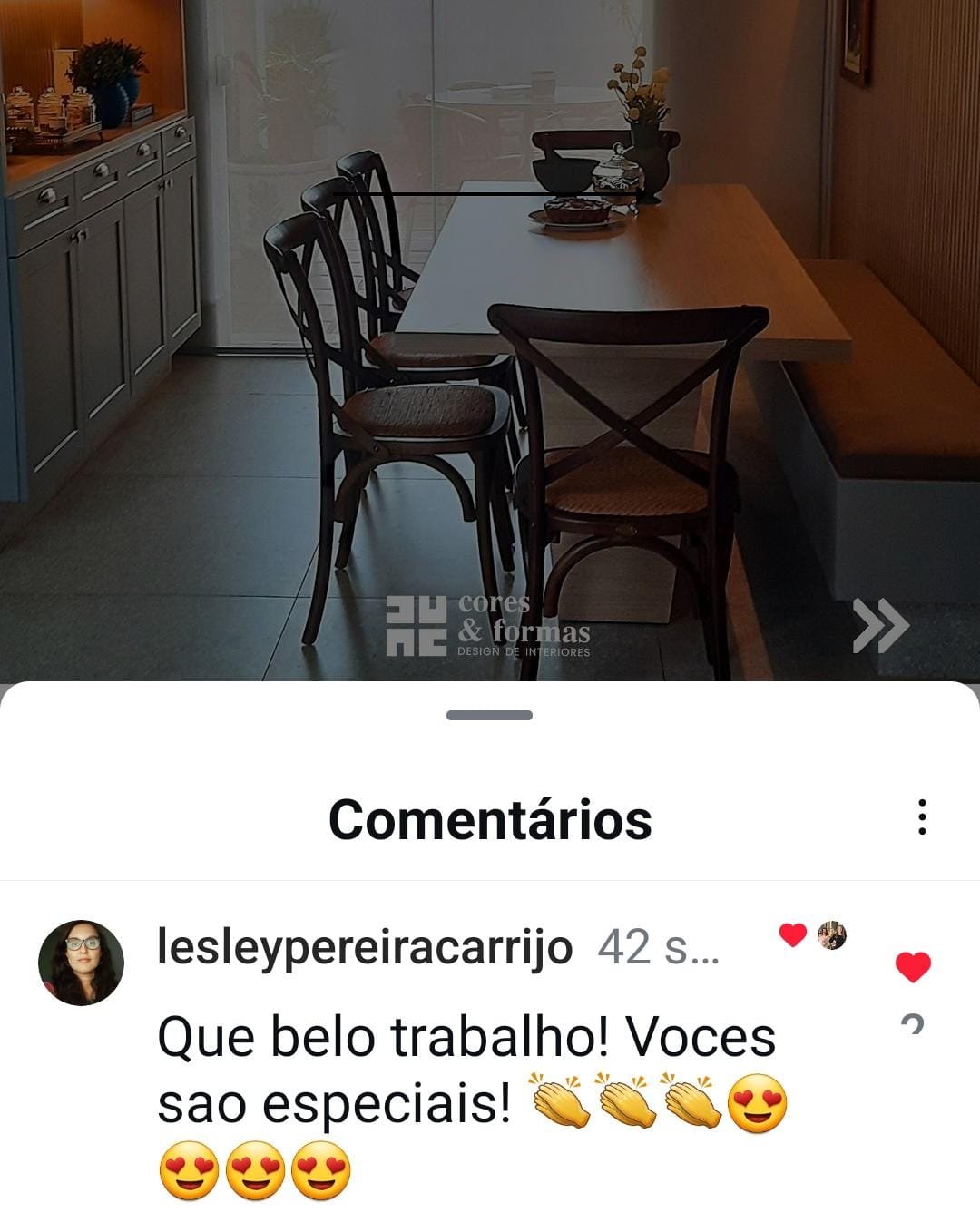Open the Comentários overflow menu
The image size is (980, 1222).
click(921, 817)
